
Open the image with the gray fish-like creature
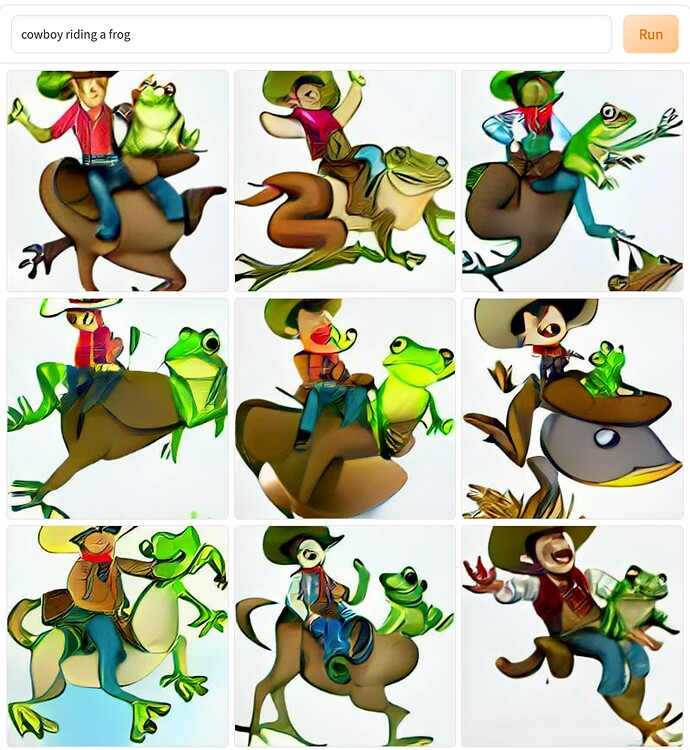pyautogui.click(x=572, y=408)
